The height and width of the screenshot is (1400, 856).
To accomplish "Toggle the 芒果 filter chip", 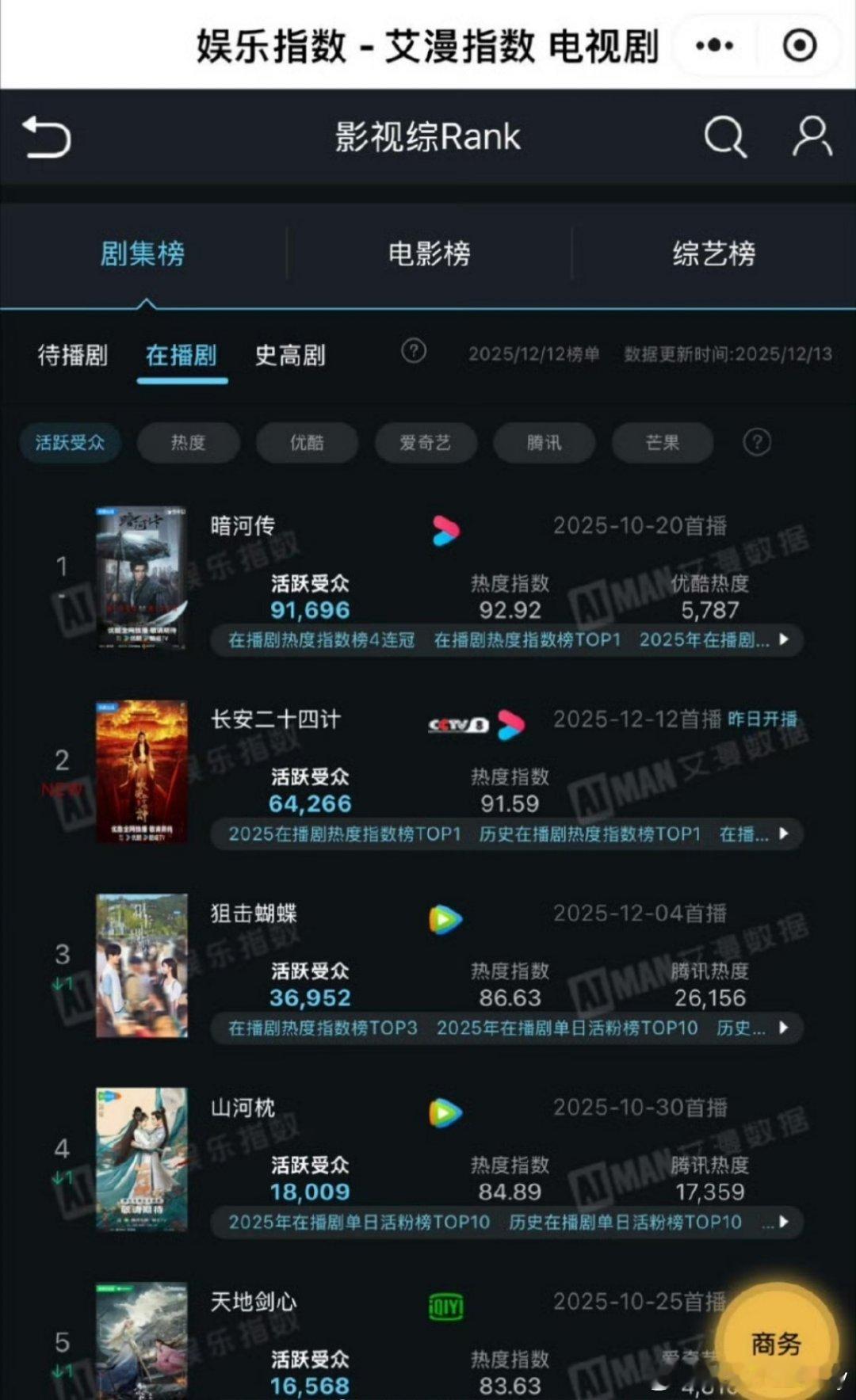I will click(663, 443).
